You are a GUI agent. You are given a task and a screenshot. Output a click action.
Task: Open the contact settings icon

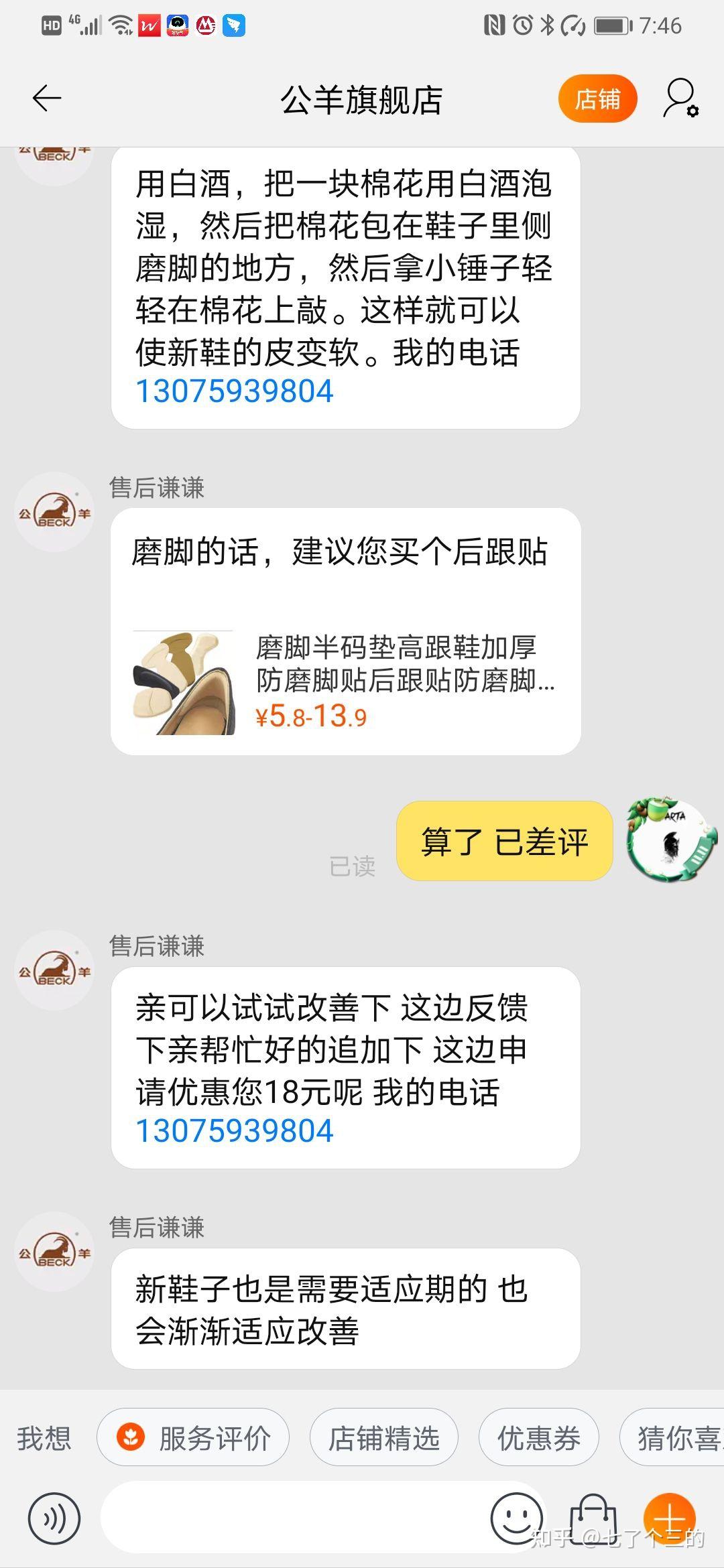[680, 99]
